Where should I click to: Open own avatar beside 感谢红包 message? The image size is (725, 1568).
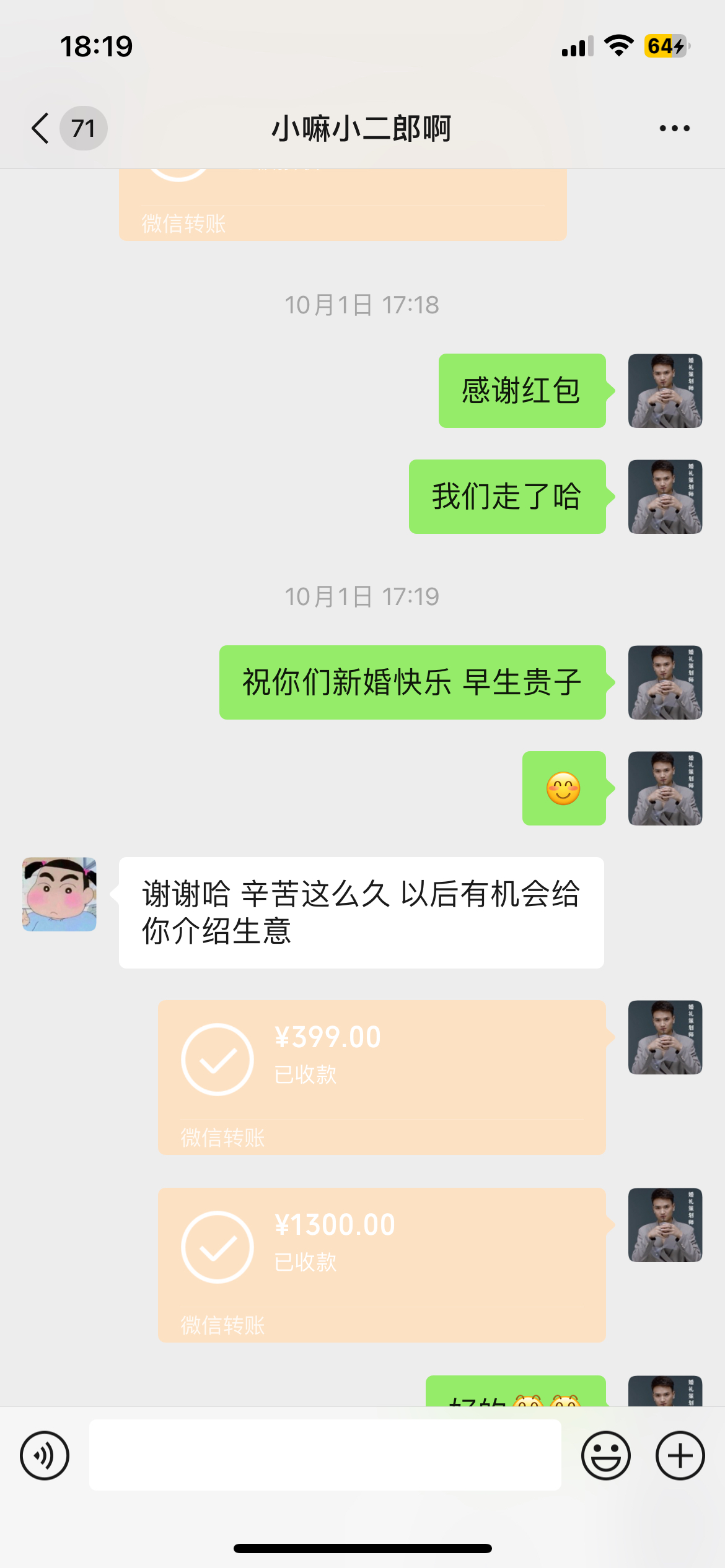pyautogui.click(x=665, y=391)
